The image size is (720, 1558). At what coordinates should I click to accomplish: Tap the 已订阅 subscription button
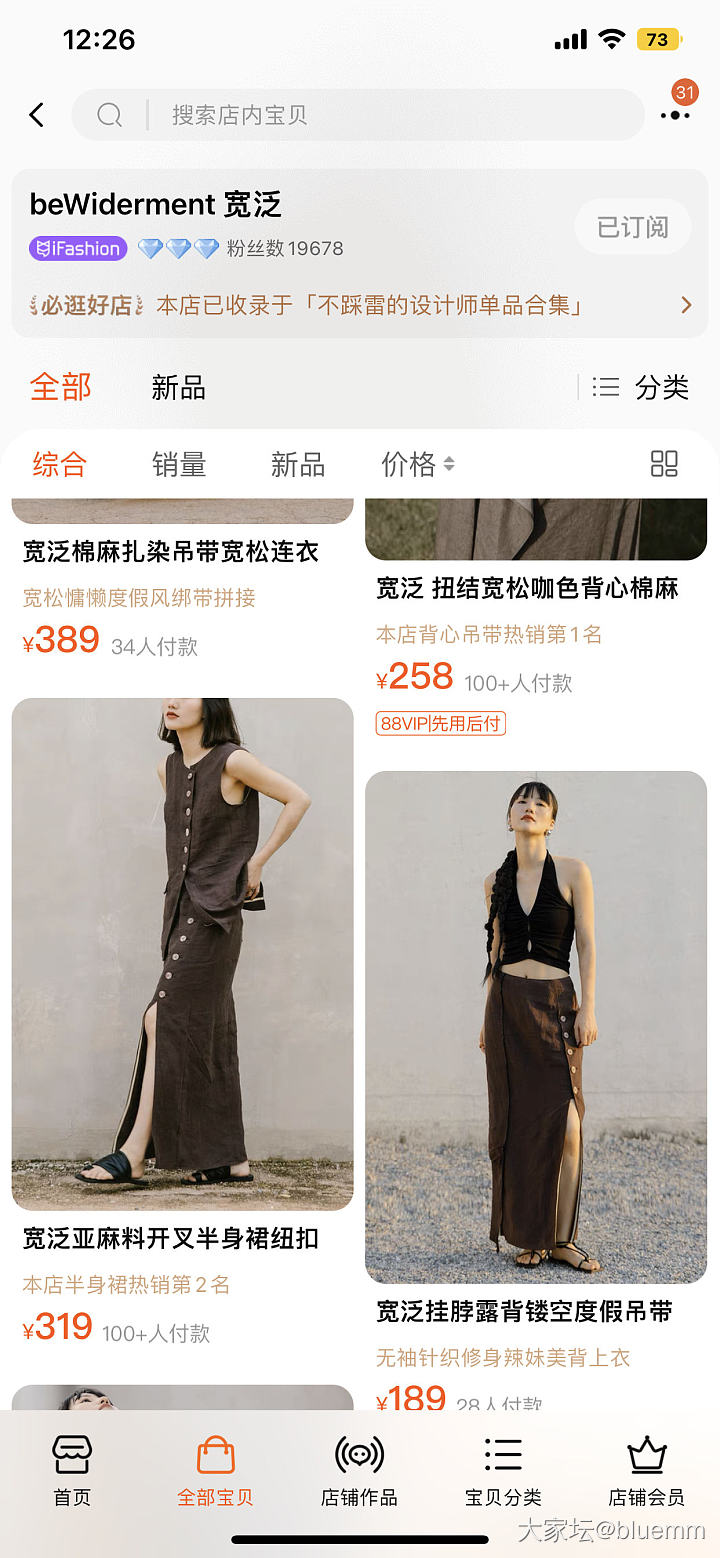632,227
